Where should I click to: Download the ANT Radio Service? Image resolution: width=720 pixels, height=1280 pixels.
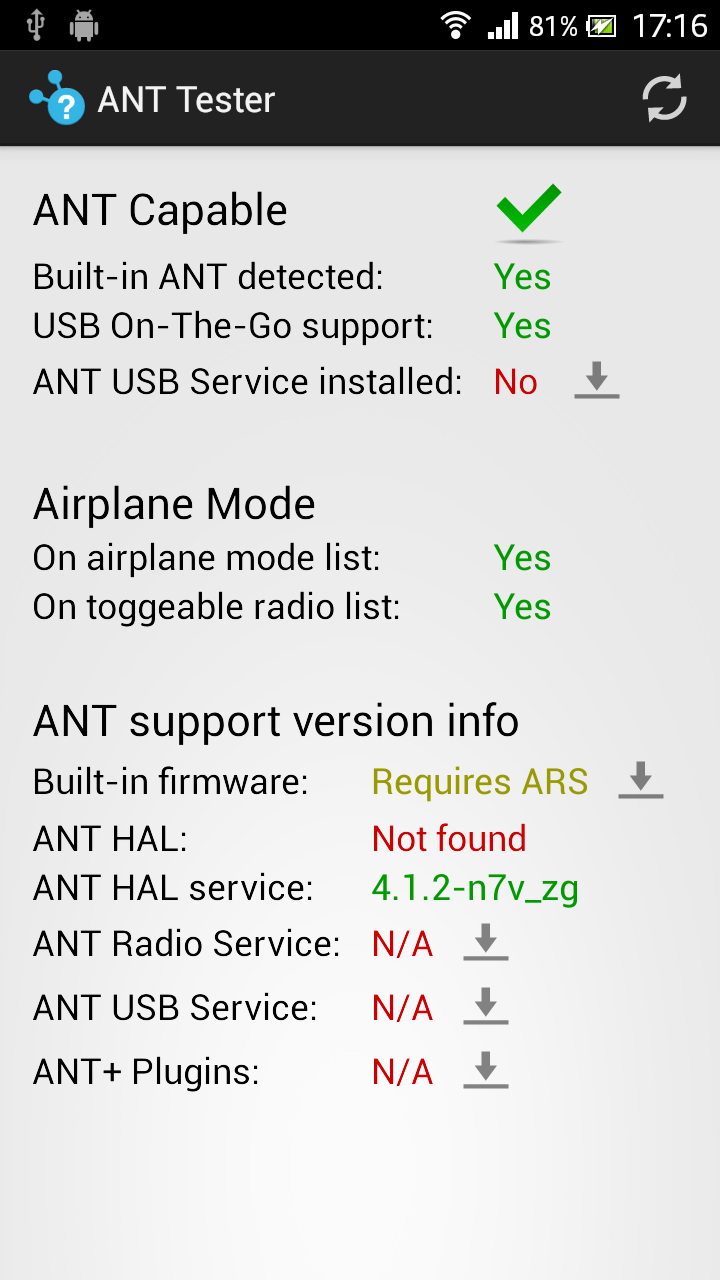(485, 943)
